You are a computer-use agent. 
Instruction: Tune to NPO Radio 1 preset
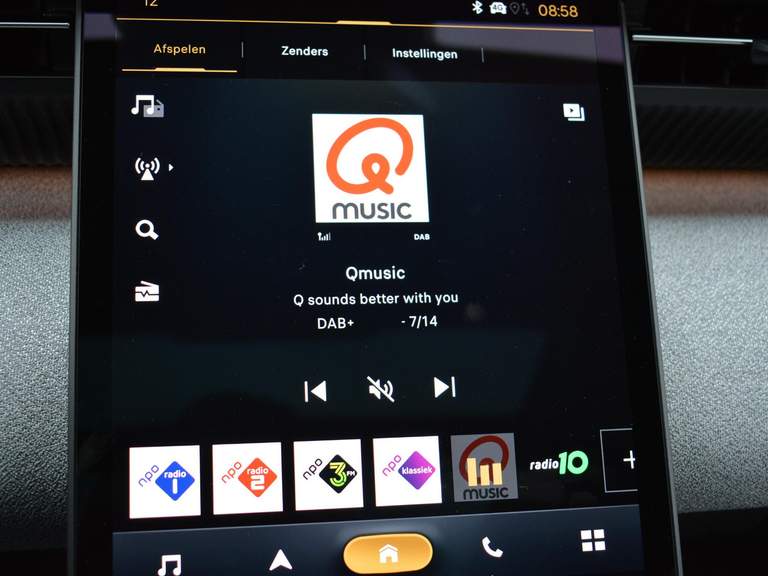[x=165, y=481]
